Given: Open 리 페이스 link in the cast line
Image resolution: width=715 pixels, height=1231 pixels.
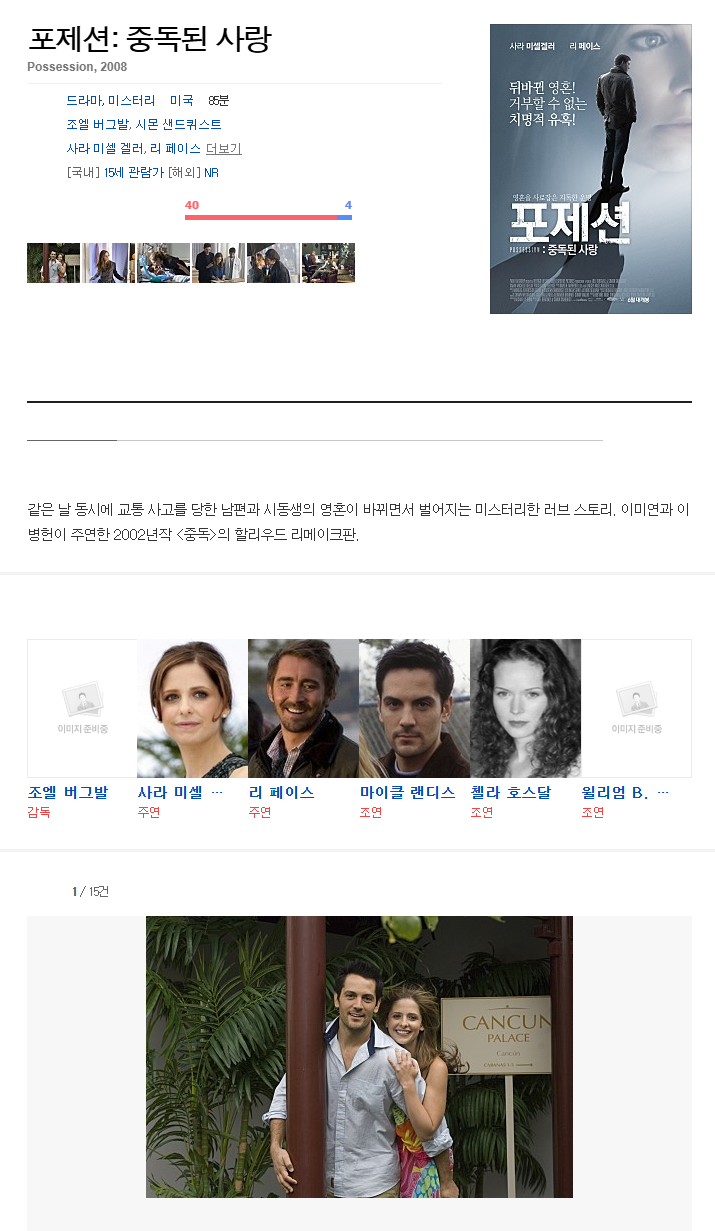Looking at the screenshot, I should [175, 149].
